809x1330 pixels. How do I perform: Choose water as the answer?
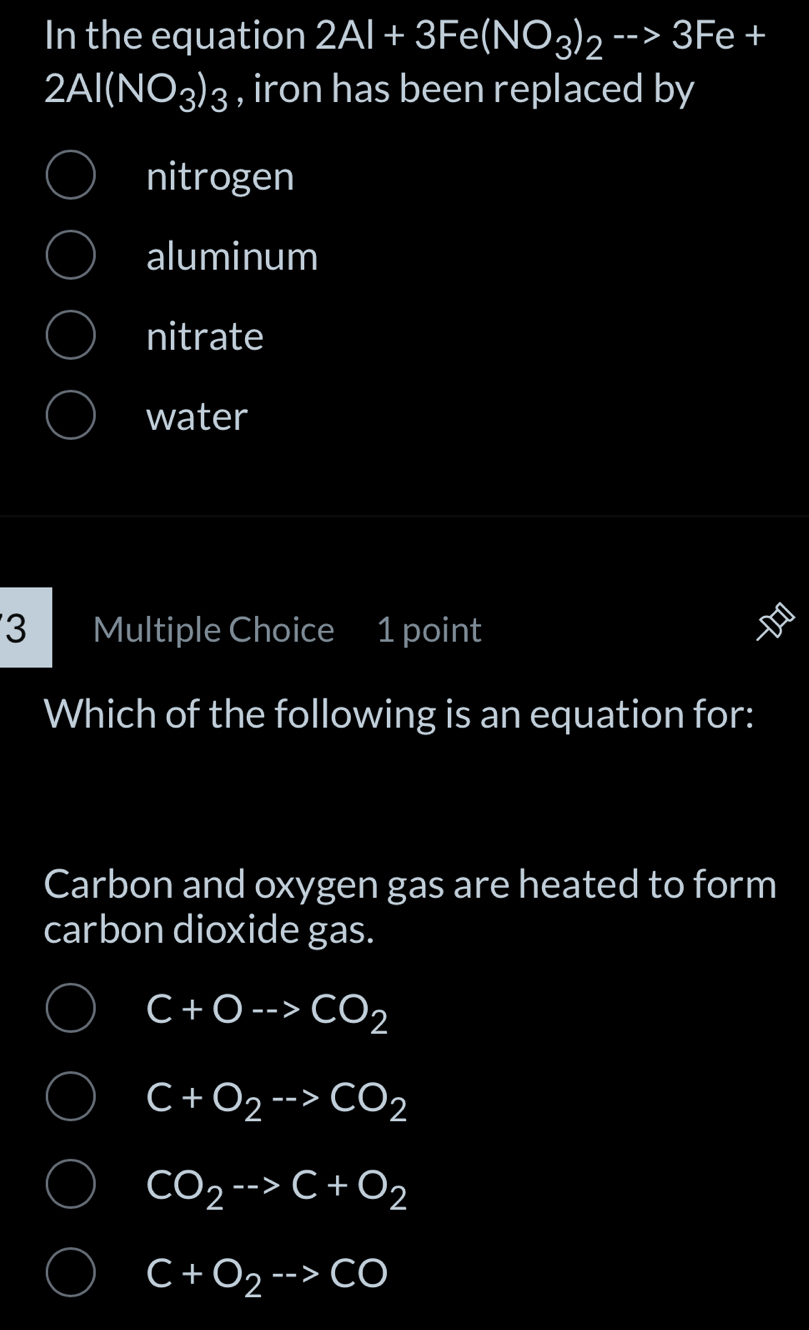coord(70,414)
